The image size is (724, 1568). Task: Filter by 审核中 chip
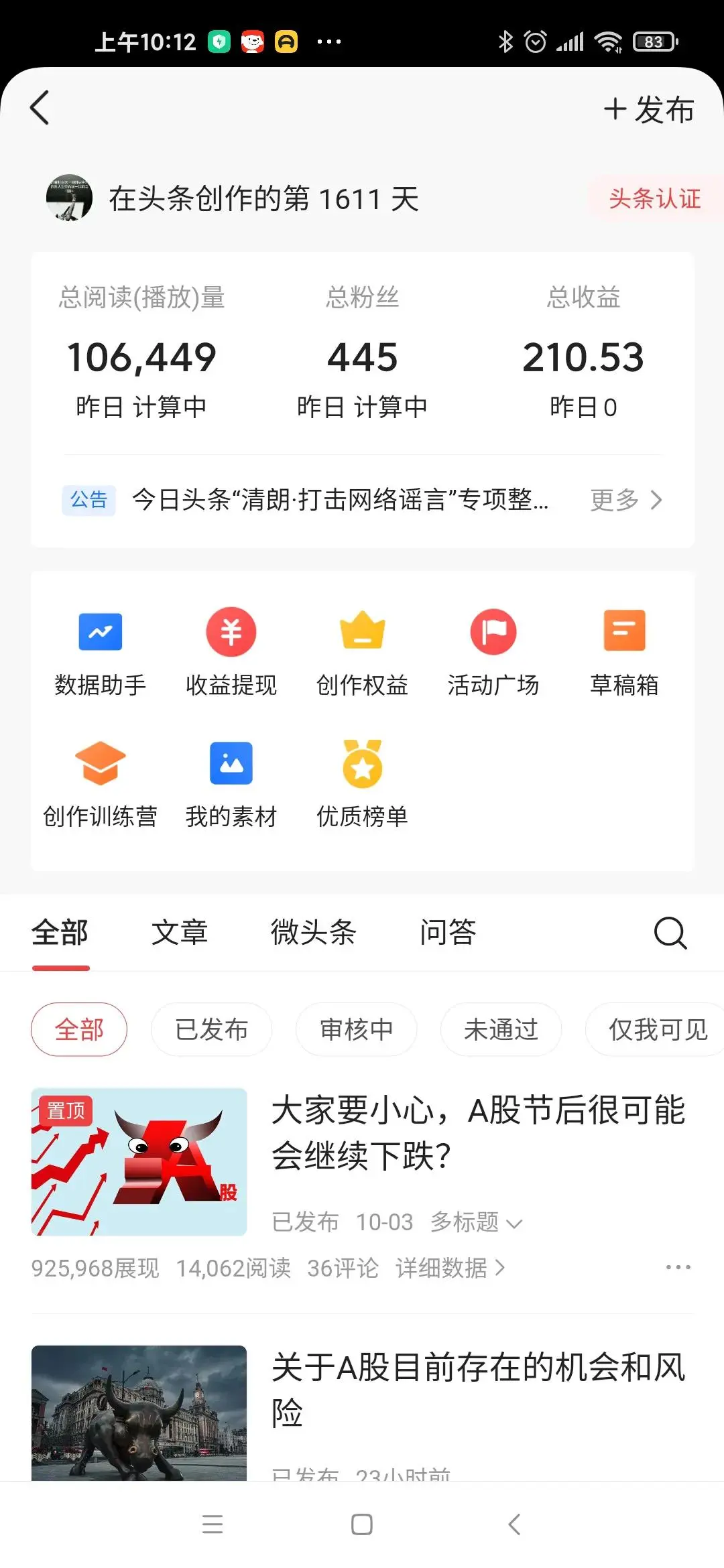(357, 1030)
